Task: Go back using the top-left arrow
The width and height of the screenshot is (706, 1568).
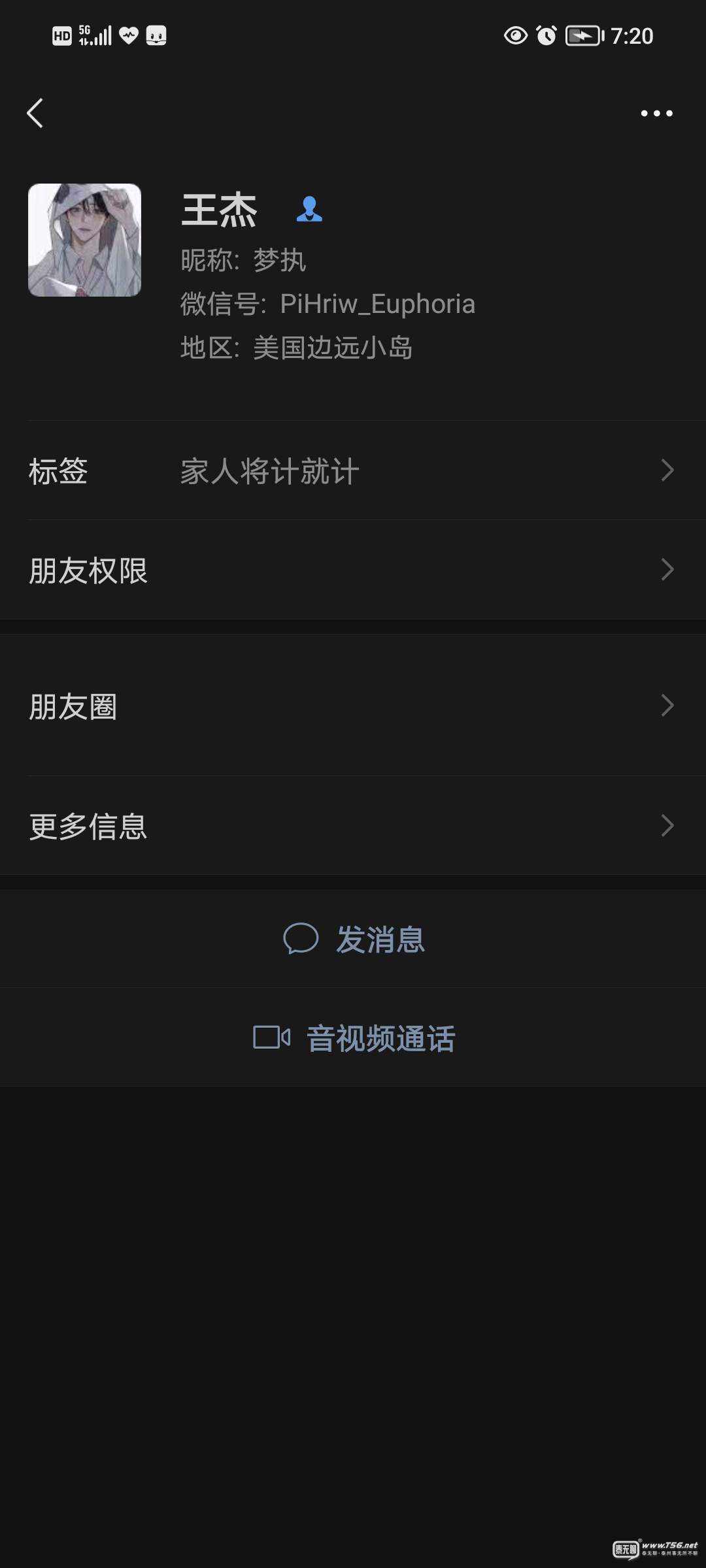Action: tap(35, 113)
